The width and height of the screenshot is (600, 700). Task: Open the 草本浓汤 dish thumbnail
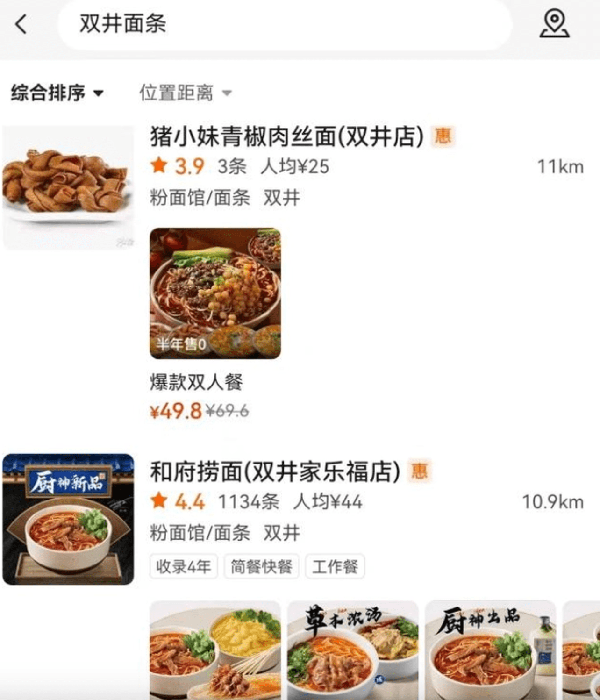353,650
